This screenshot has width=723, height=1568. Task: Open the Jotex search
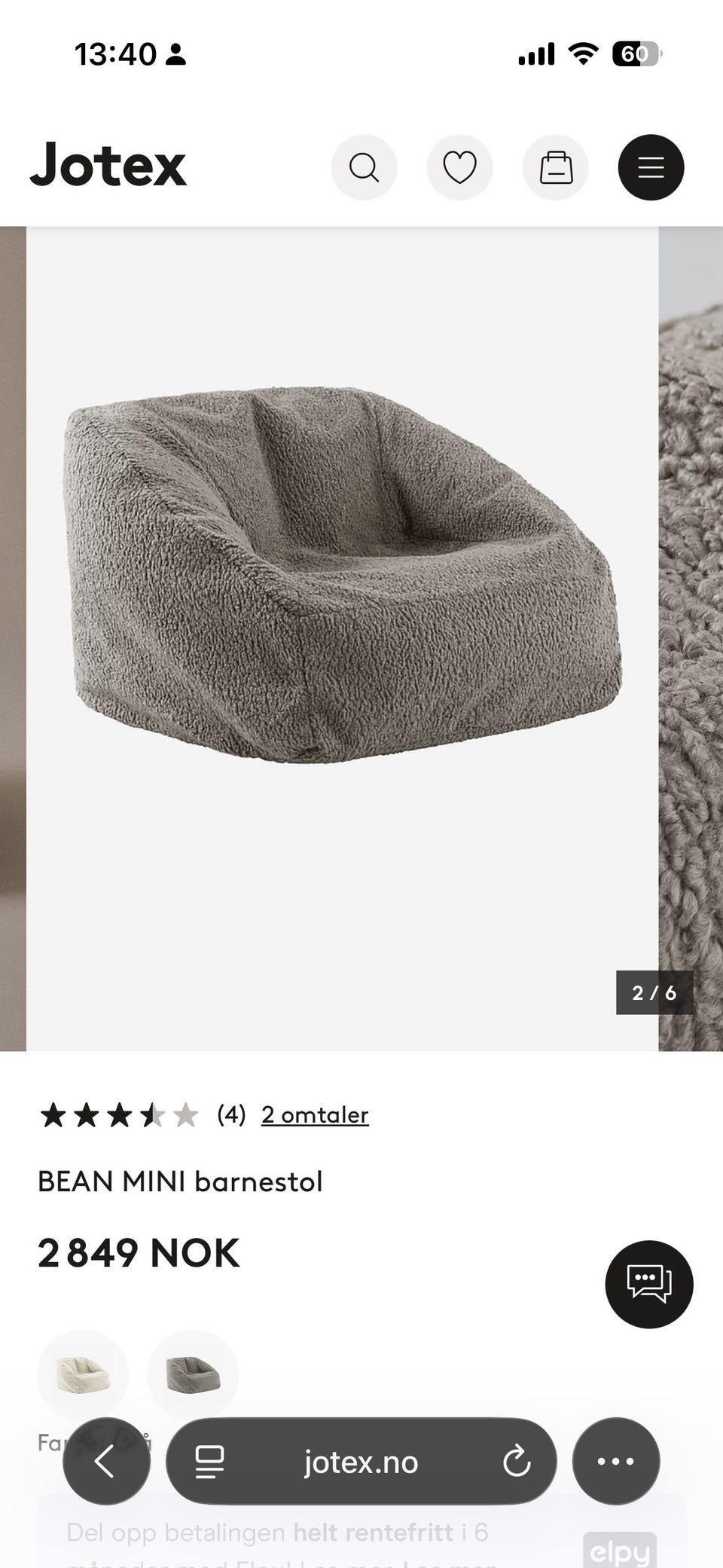pos(364,167)
